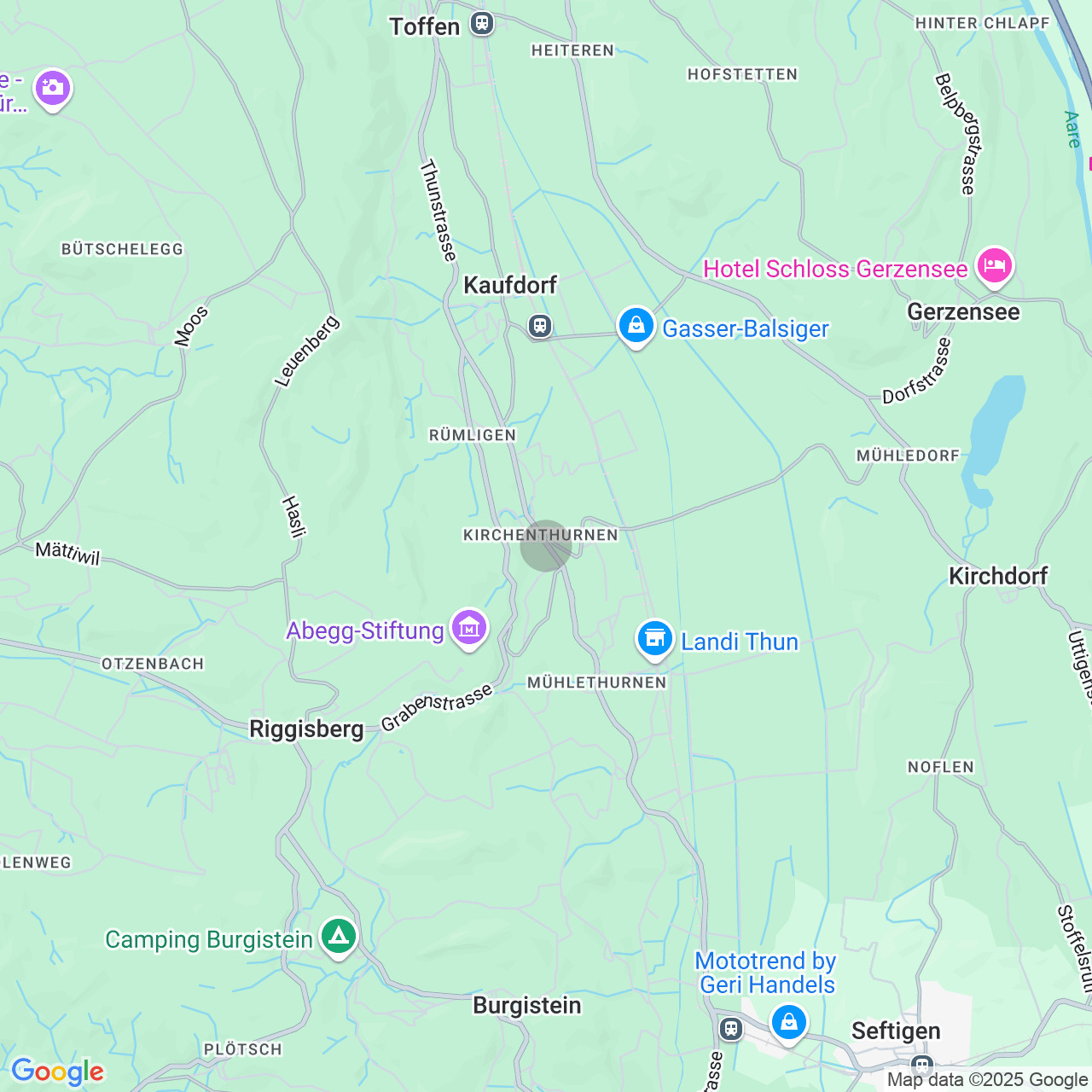Screen dimensions: 1092x1092
Task: Tap the purple camera attraction pin
Action: tap(53, 88)
